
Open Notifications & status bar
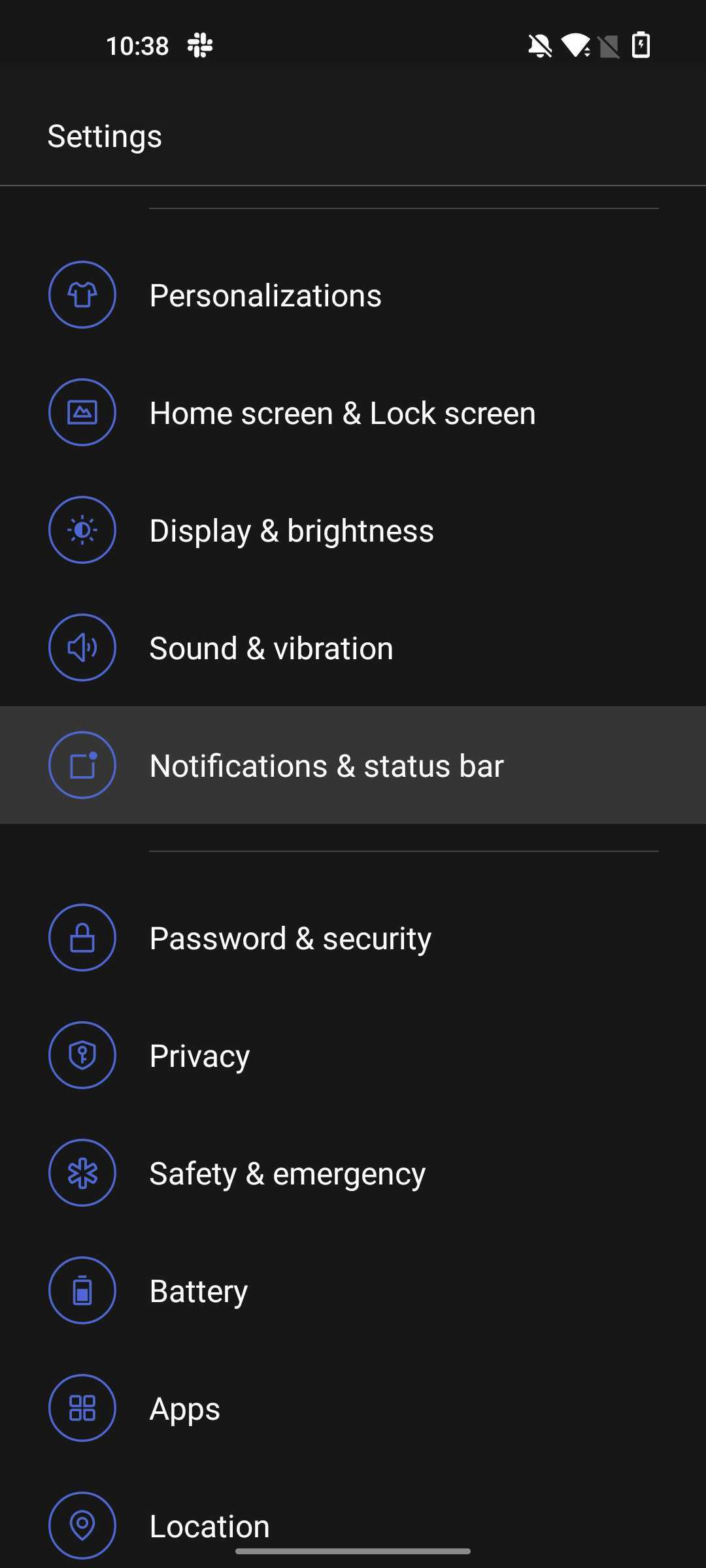[326, 766]
